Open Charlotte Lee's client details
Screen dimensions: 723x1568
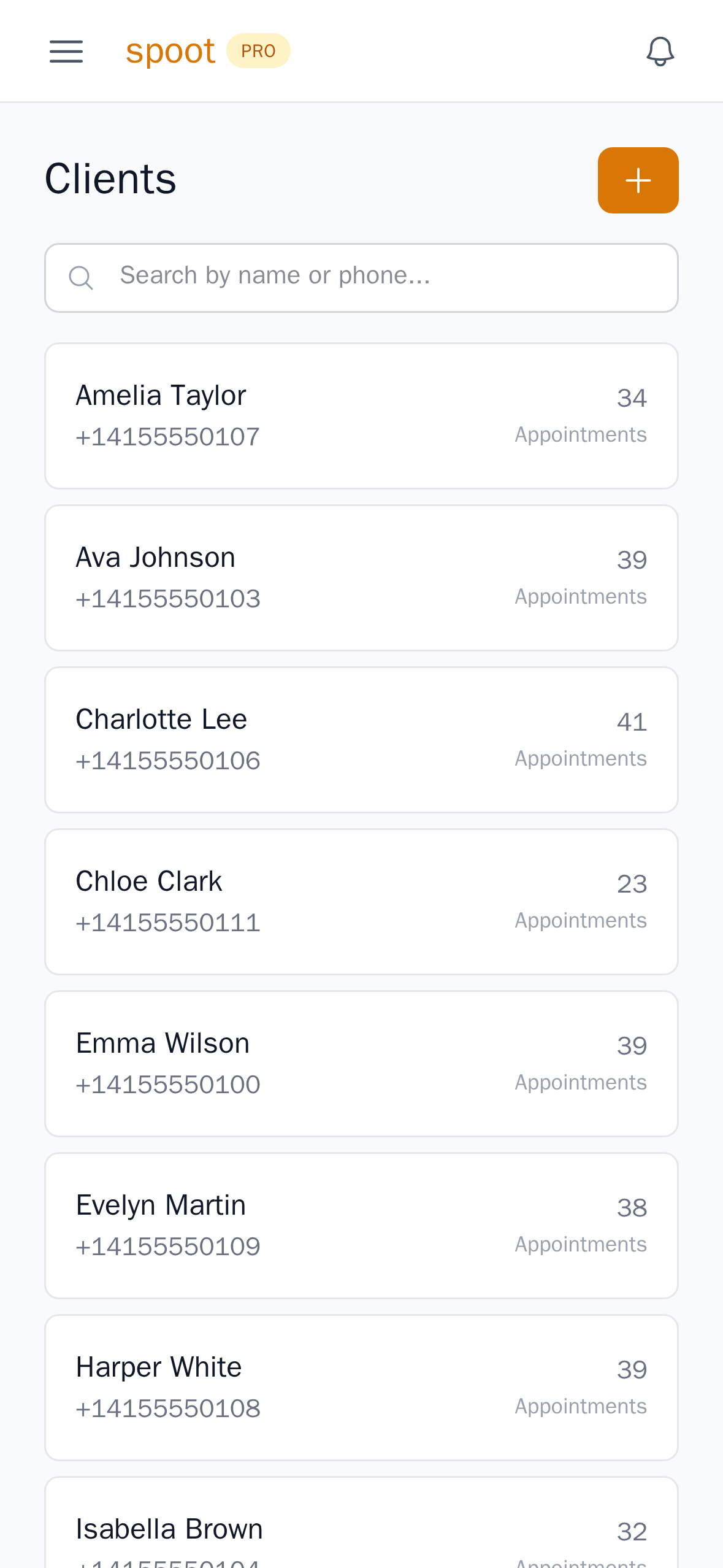[x=361, y=739]
